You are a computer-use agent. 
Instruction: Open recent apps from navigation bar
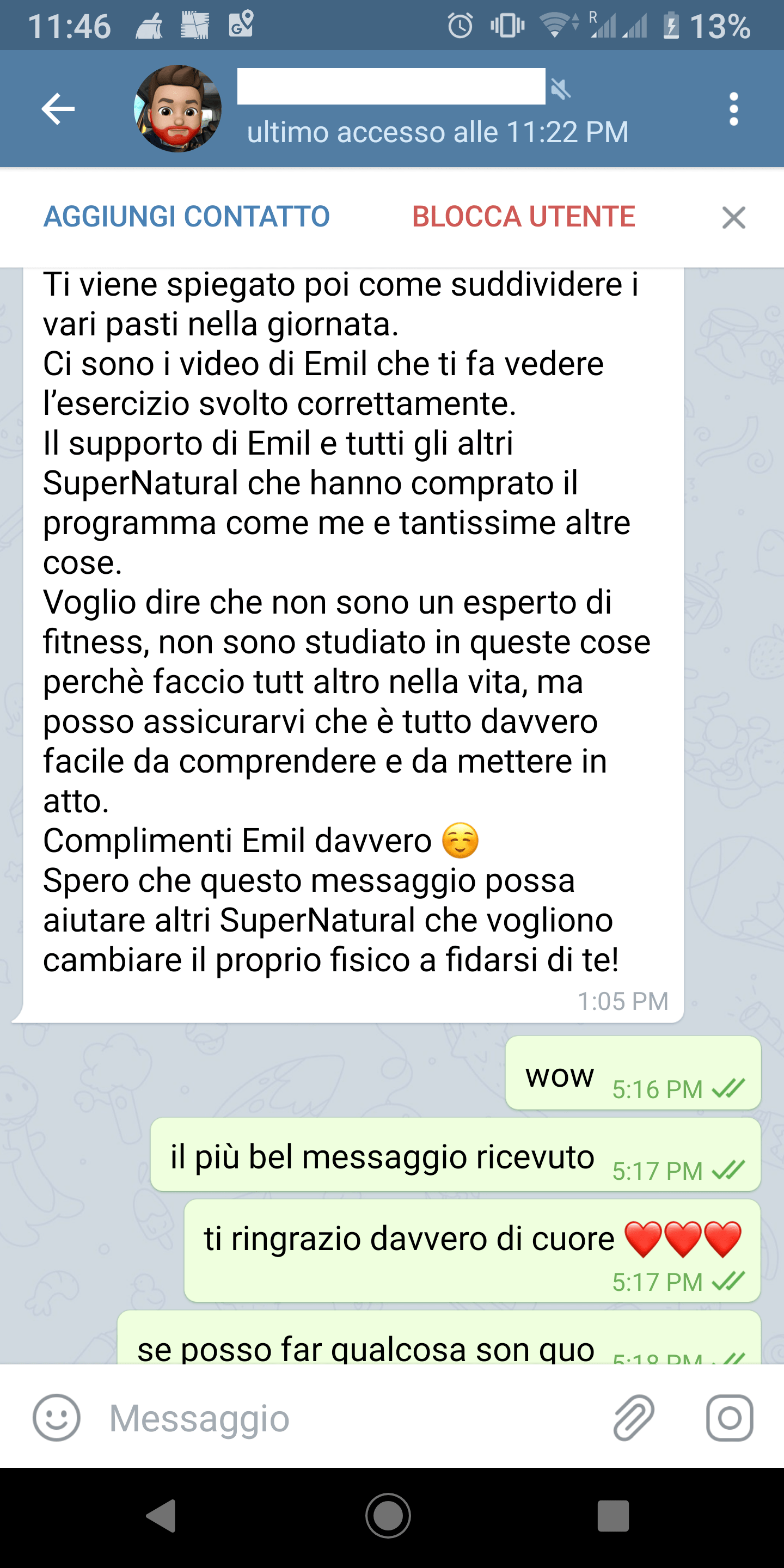(x=612, y=1515)
